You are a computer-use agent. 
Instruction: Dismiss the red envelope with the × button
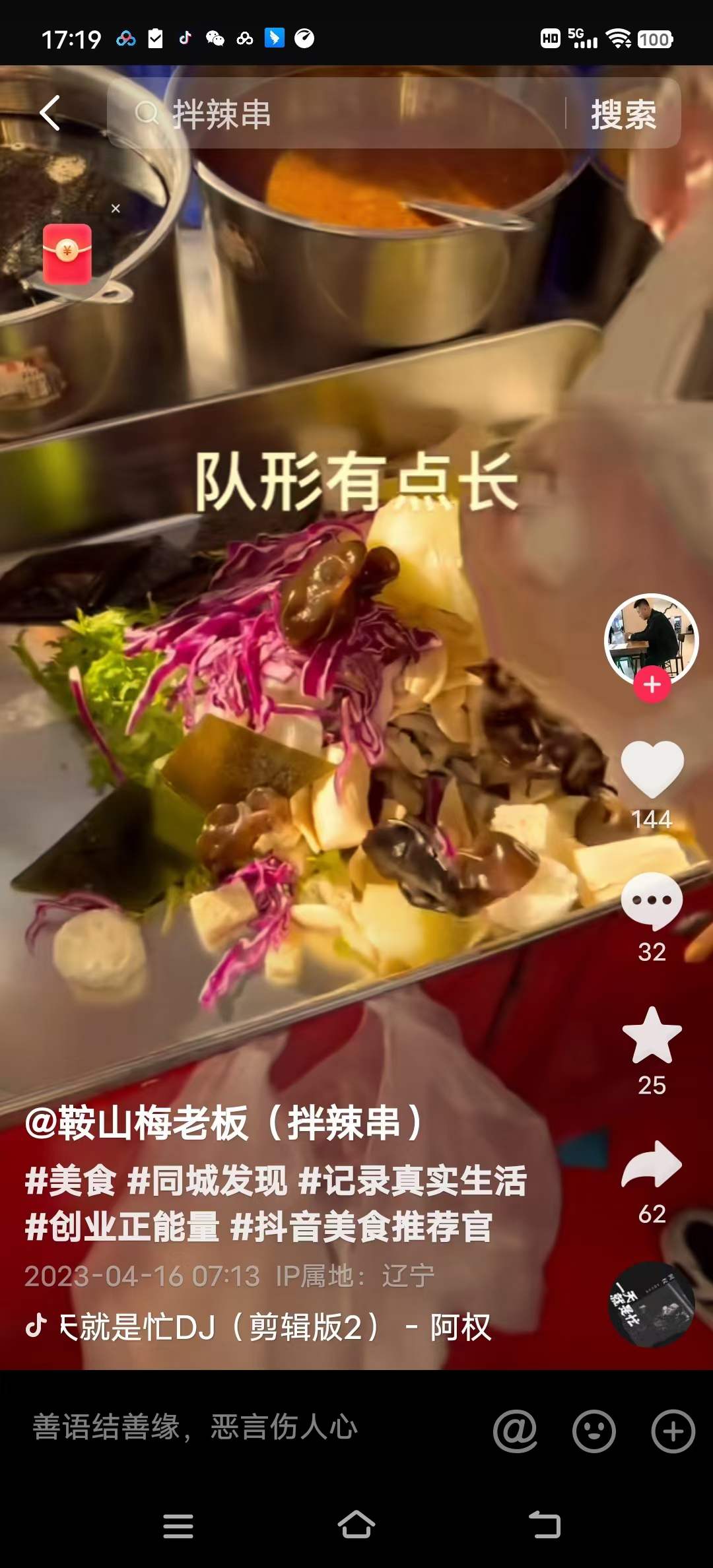[115, 208]
